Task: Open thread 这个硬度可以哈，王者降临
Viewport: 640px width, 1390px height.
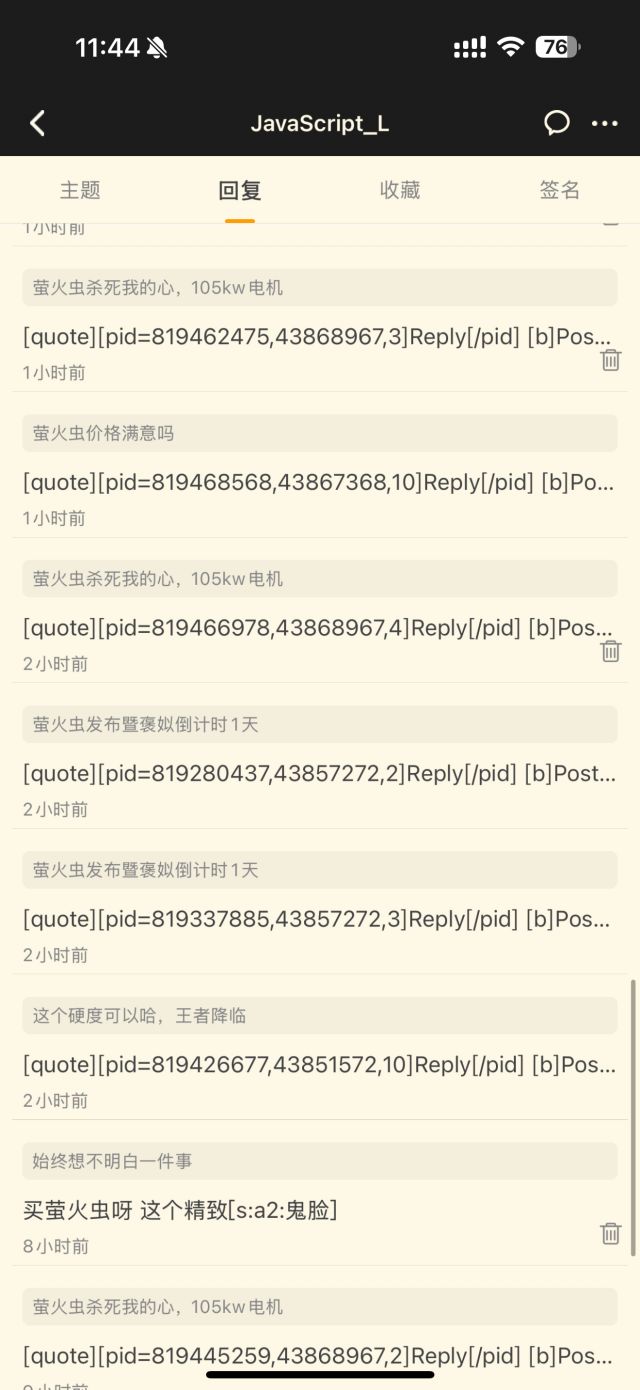Action: tap(319, 1015)
